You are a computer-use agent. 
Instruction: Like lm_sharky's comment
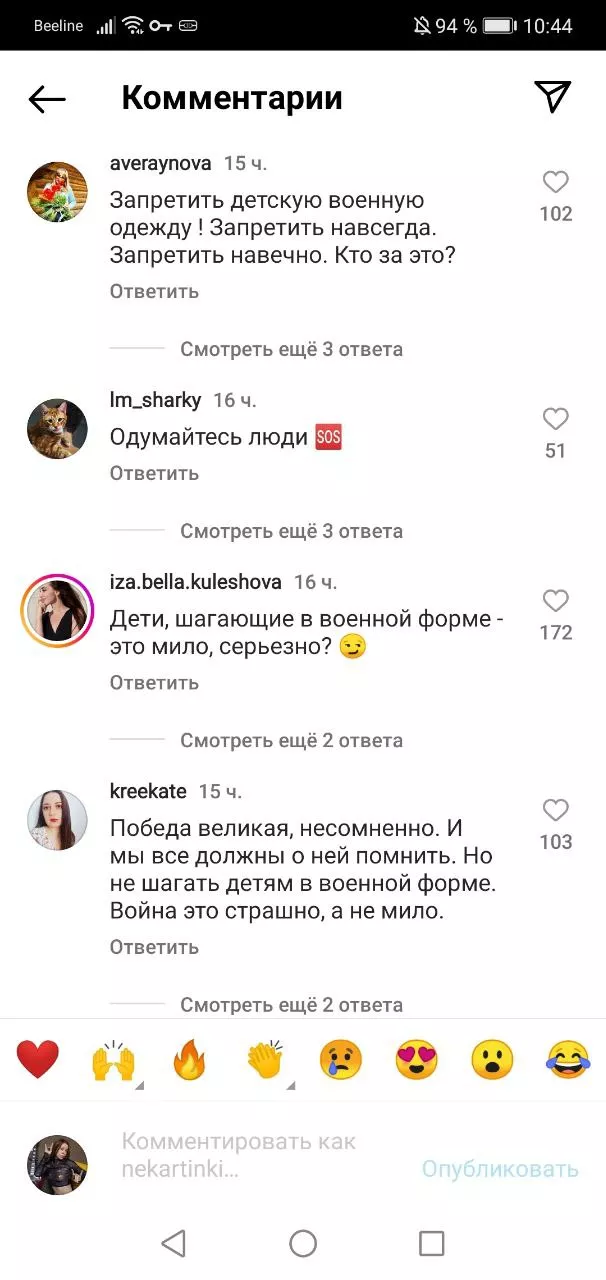(x=555, y=419)
